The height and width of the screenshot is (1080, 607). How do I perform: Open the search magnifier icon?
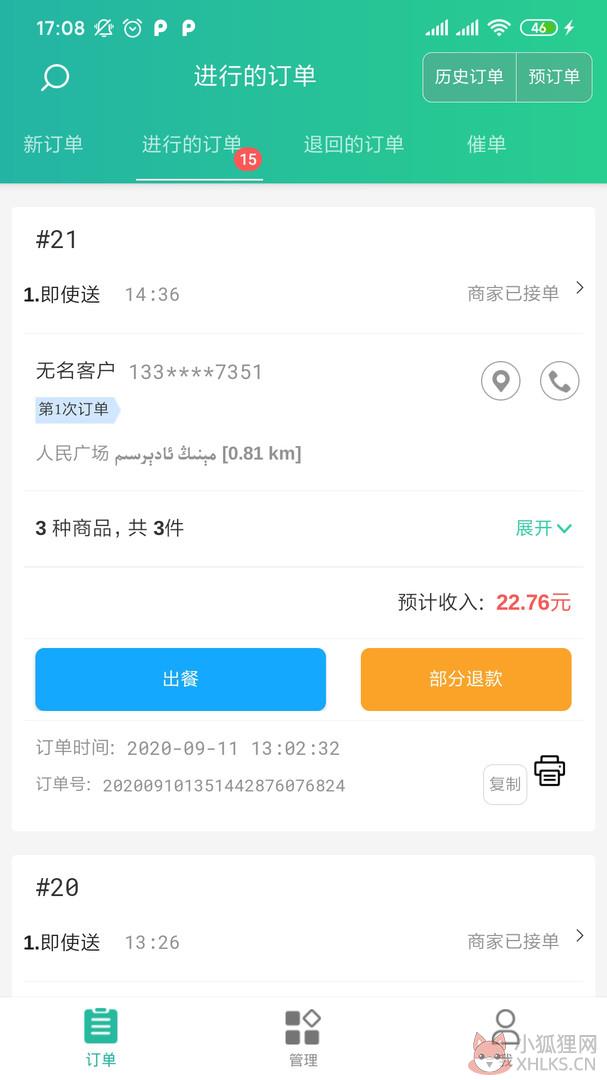click(x=54, y=77)
